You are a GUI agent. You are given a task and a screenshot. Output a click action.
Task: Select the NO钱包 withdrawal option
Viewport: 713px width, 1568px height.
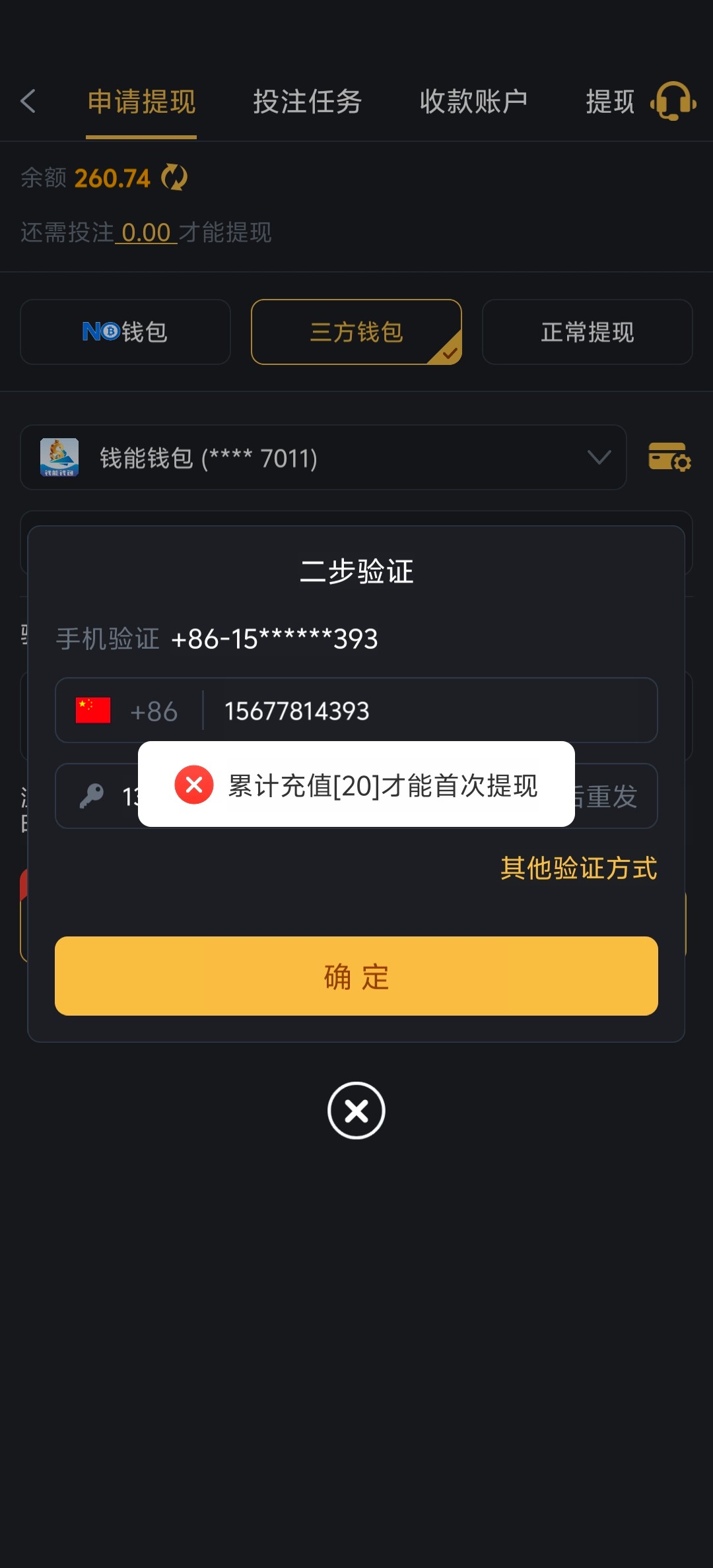pos(125,332)
